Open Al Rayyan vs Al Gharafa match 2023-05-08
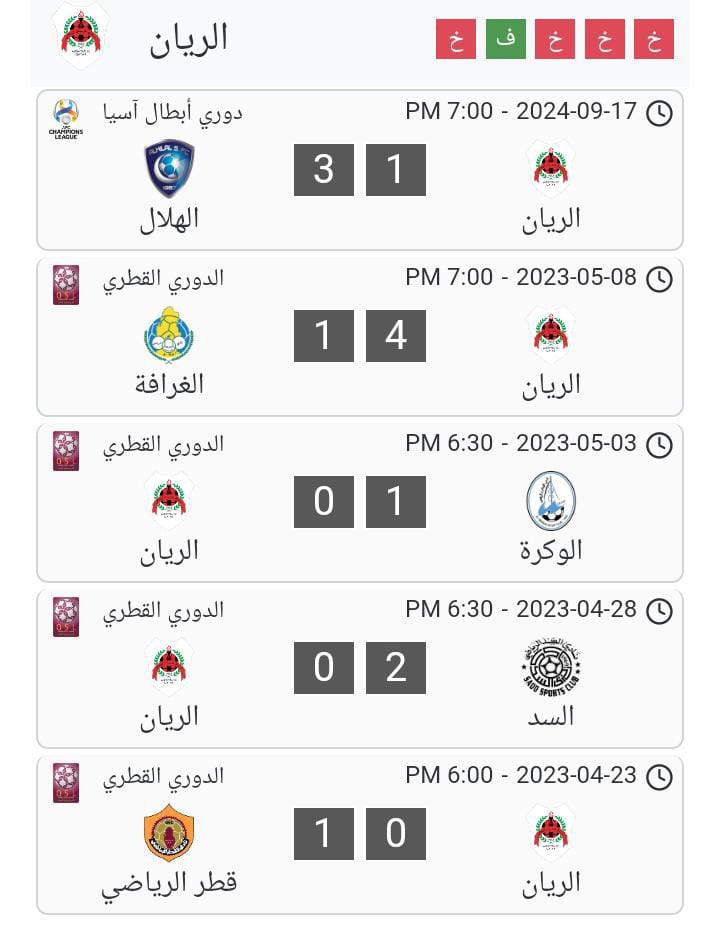The image size is (720, 928). coord(360,336)
